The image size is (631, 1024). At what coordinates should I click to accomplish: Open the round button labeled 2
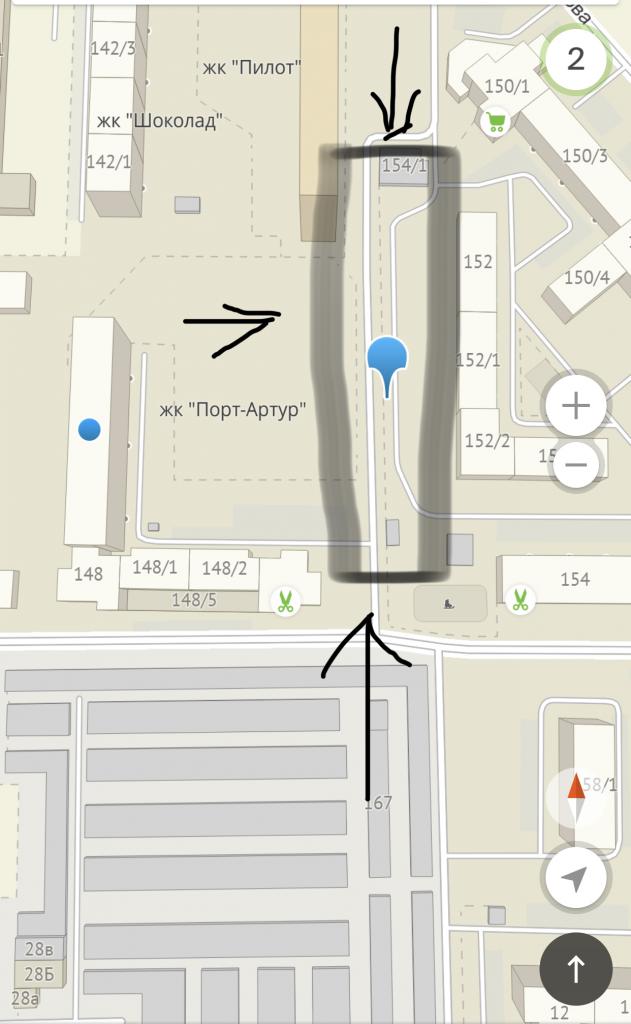(x=575, y=59)
